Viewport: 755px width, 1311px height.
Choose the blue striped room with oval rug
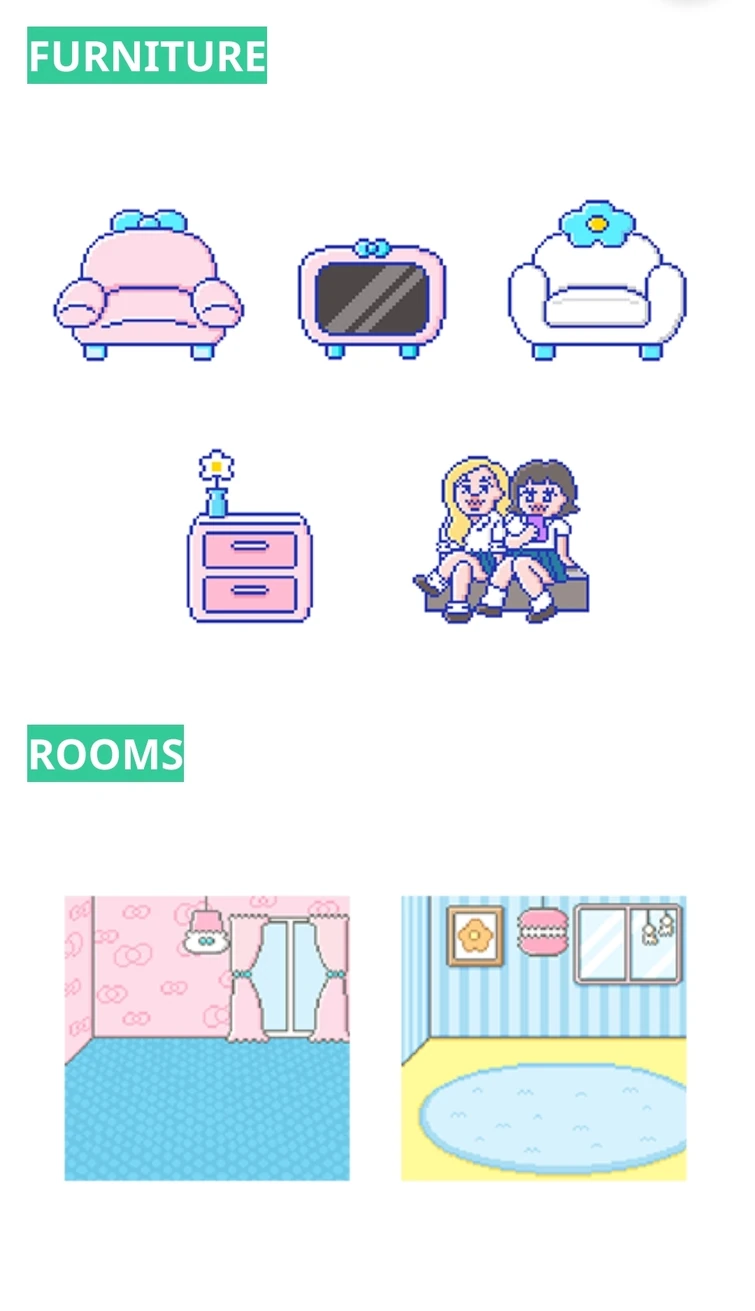click(x=544, y=1038)
